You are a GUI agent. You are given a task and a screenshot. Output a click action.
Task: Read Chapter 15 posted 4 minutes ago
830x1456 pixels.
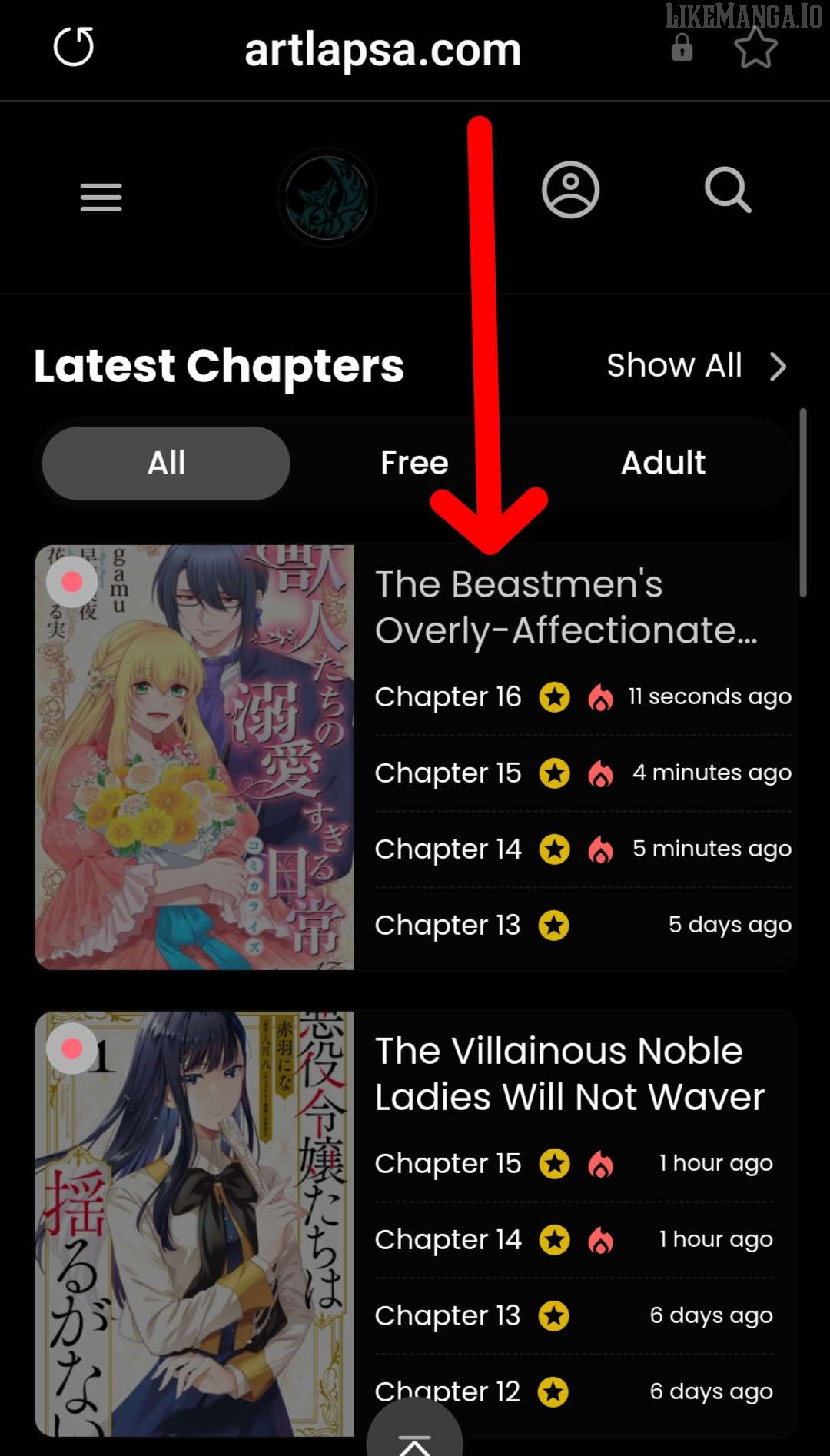[447, 773]
